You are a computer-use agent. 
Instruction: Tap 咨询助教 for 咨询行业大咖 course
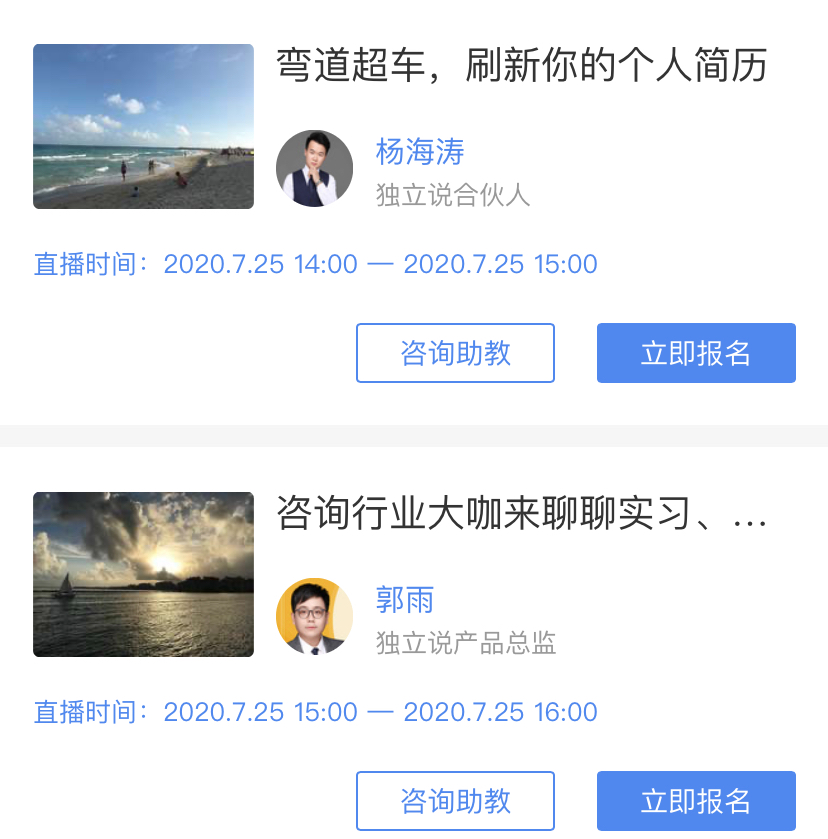(x=455, y=801)
